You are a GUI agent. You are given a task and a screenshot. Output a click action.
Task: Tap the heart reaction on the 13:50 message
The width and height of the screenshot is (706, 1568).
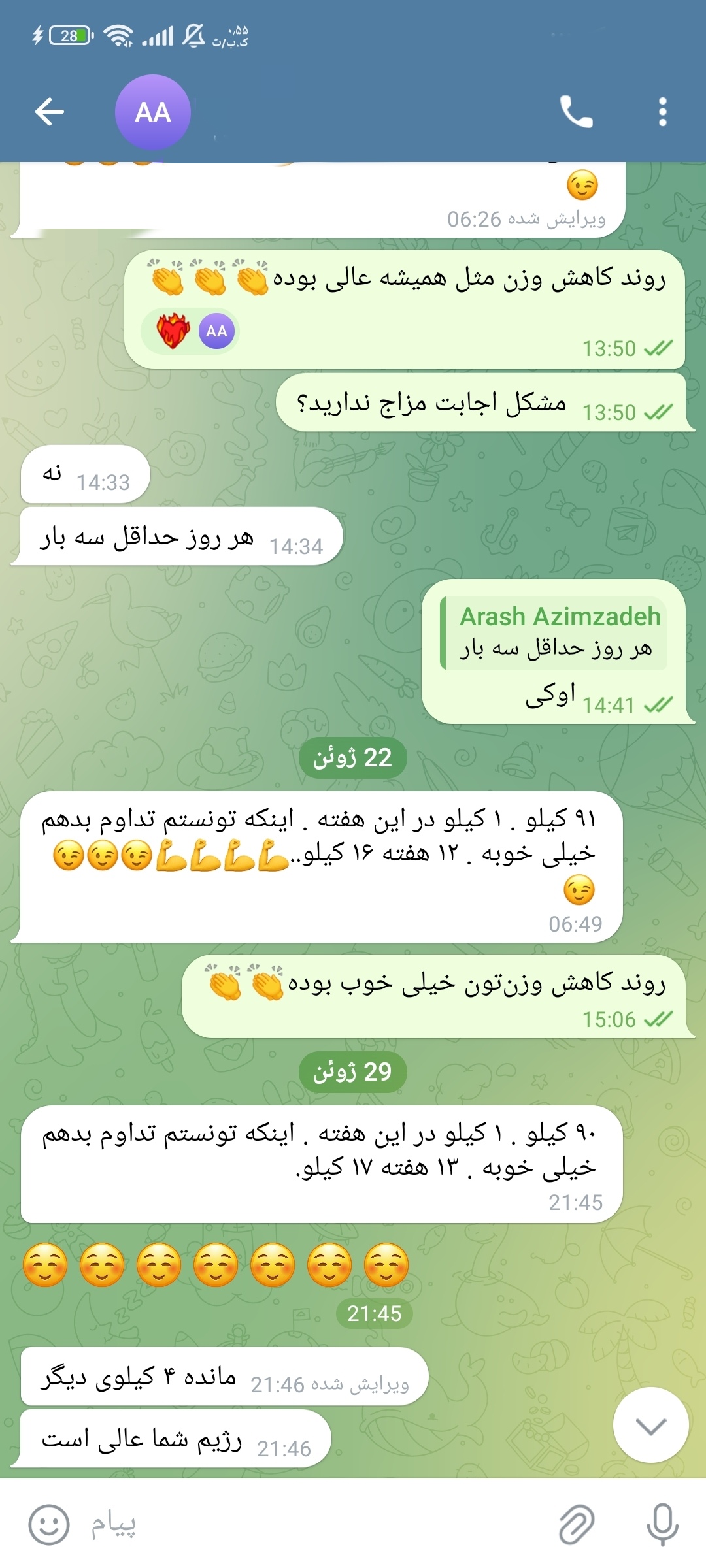(x=190, y=331)
